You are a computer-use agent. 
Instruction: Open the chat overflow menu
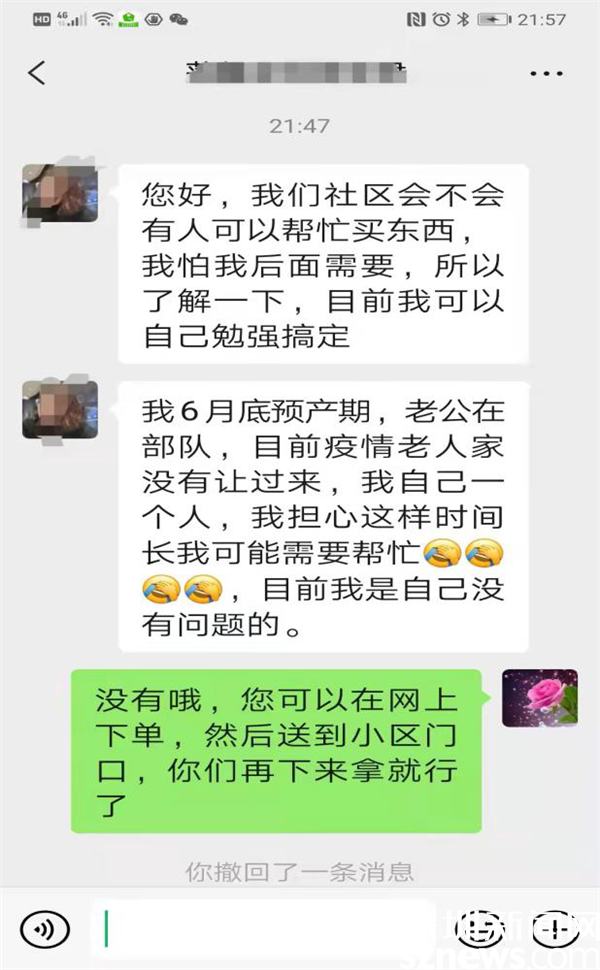[546, 73]
